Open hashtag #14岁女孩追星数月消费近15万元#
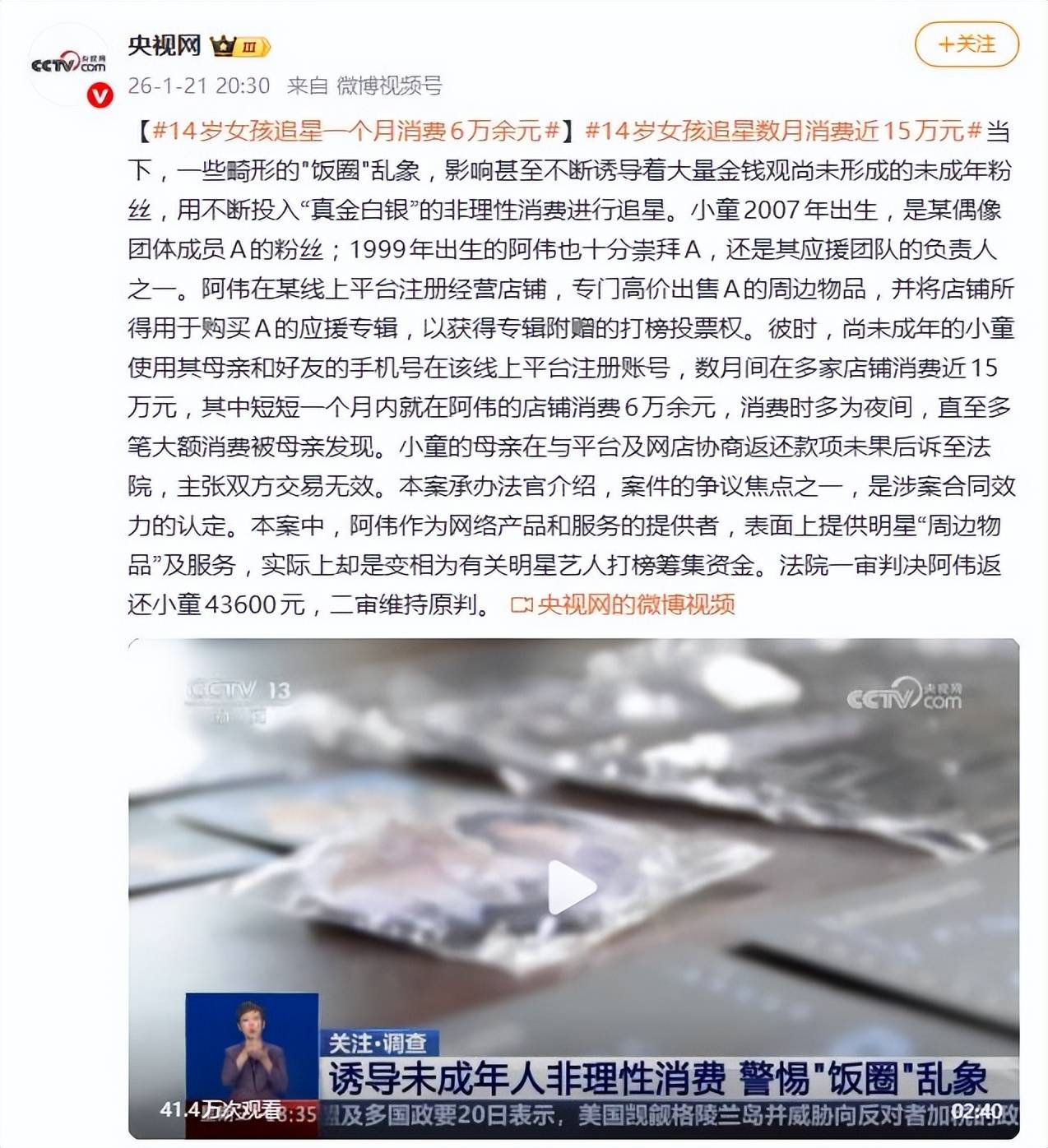1048x1148 pixels. pos(783,130)
